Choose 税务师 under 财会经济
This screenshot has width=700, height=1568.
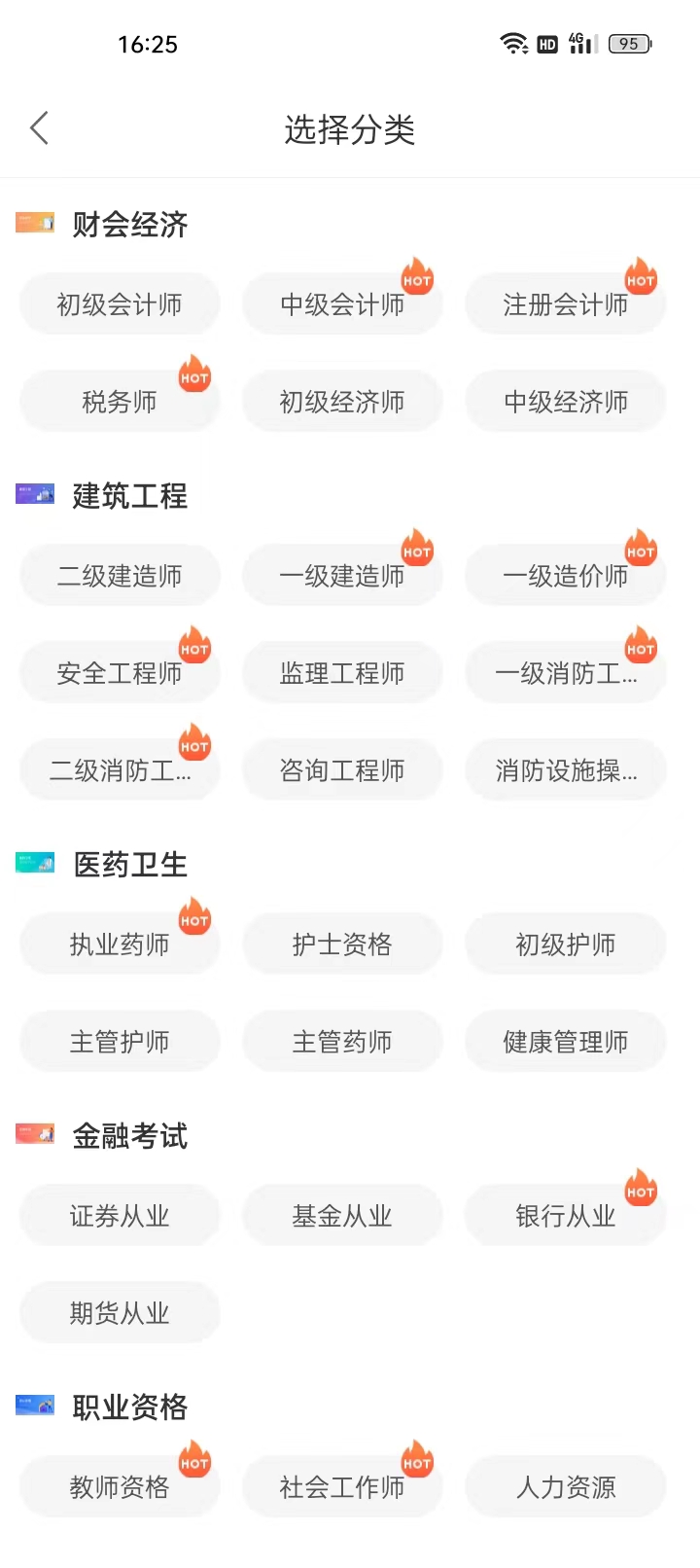pos(120,401)
